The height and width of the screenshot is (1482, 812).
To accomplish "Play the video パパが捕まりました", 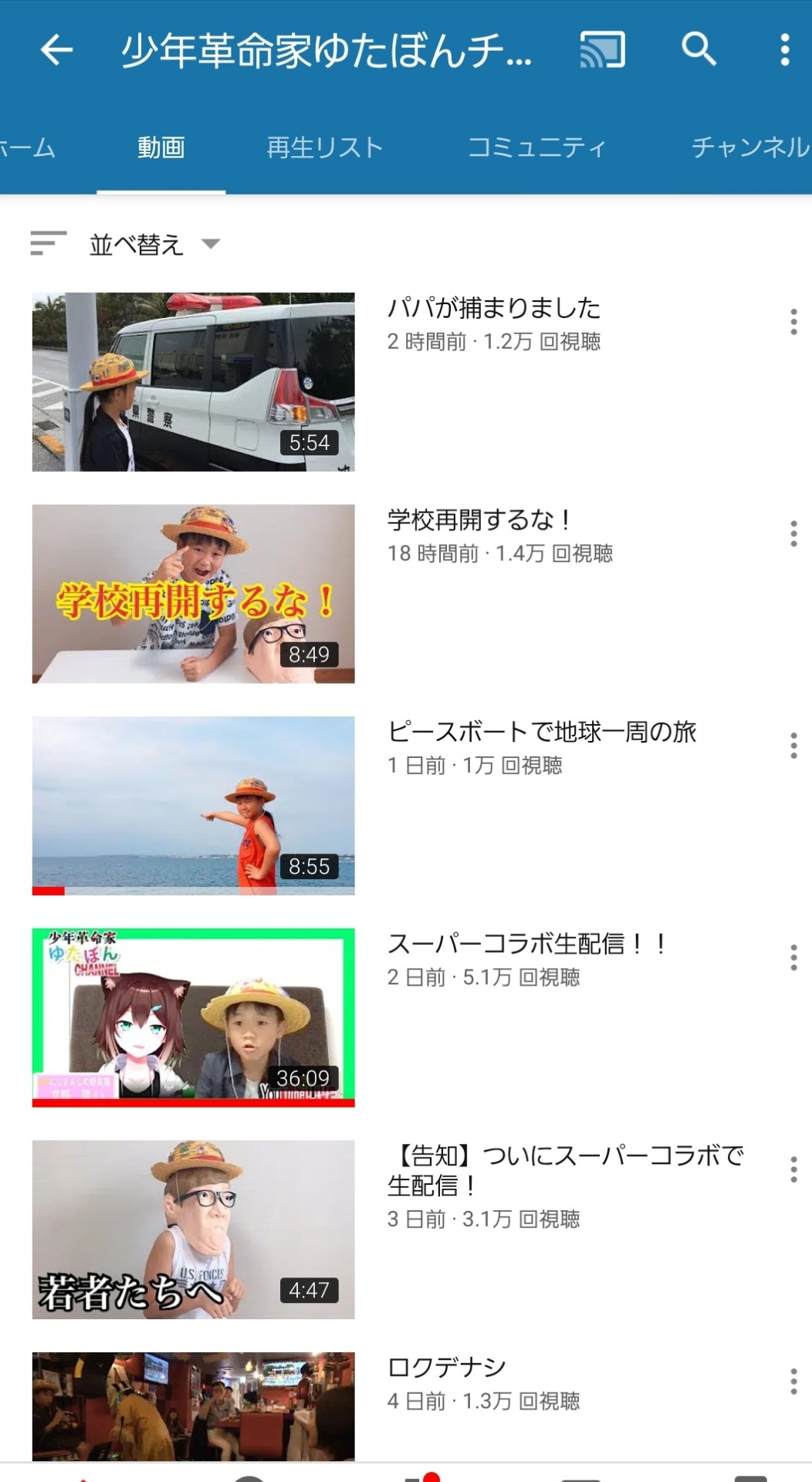I will click(x=193, y=381).
